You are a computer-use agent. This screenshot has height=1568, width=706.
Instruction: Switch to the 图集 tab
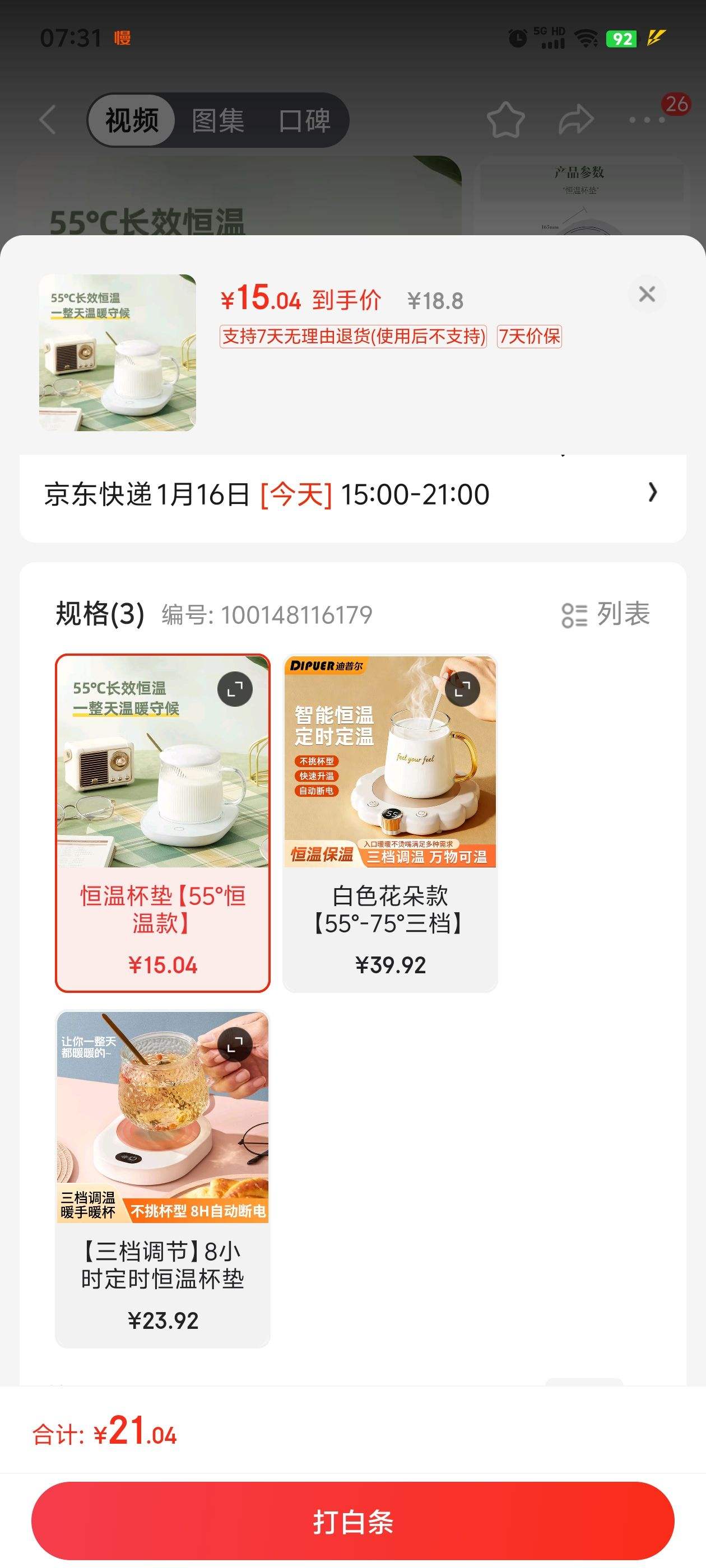217,120
